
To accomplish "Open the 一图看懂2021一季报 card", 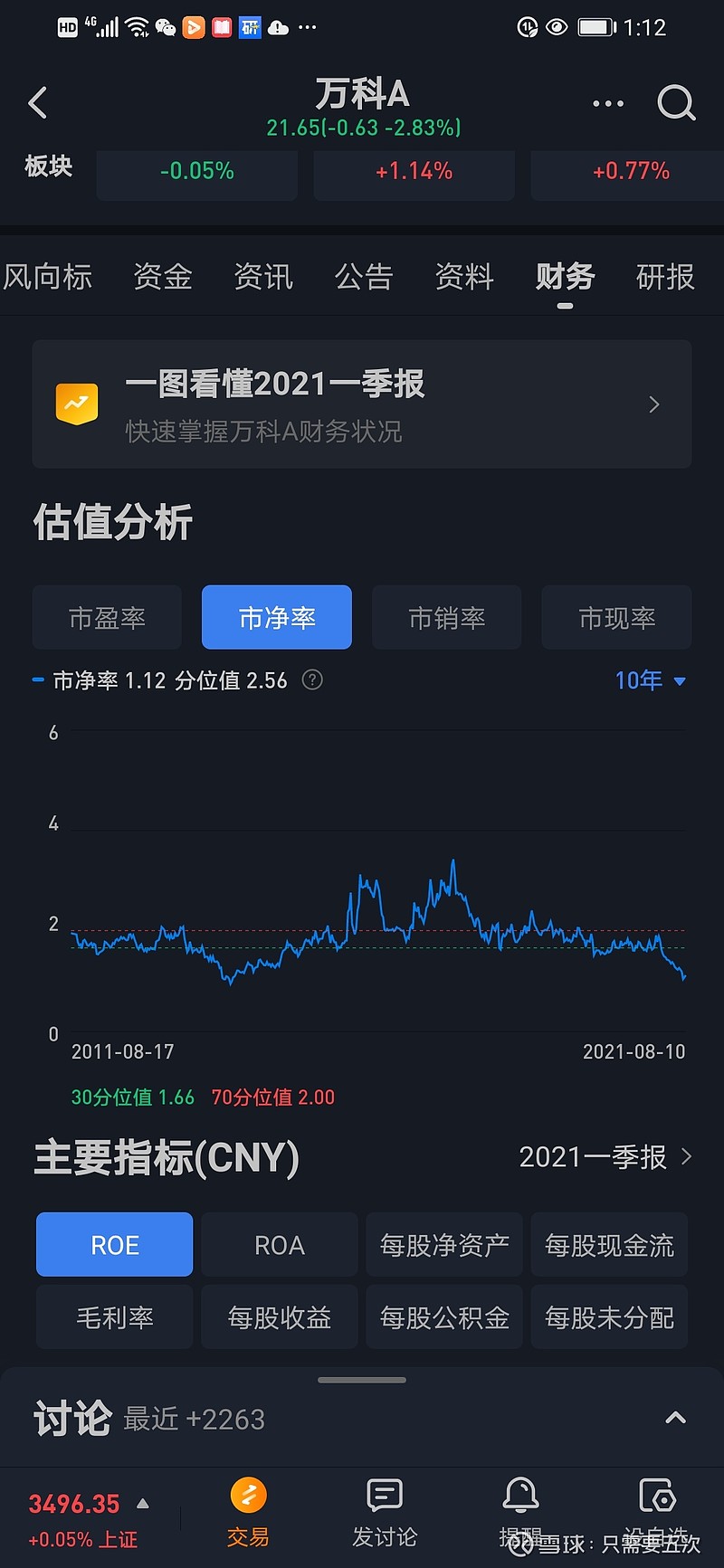I will coord(362,404).
